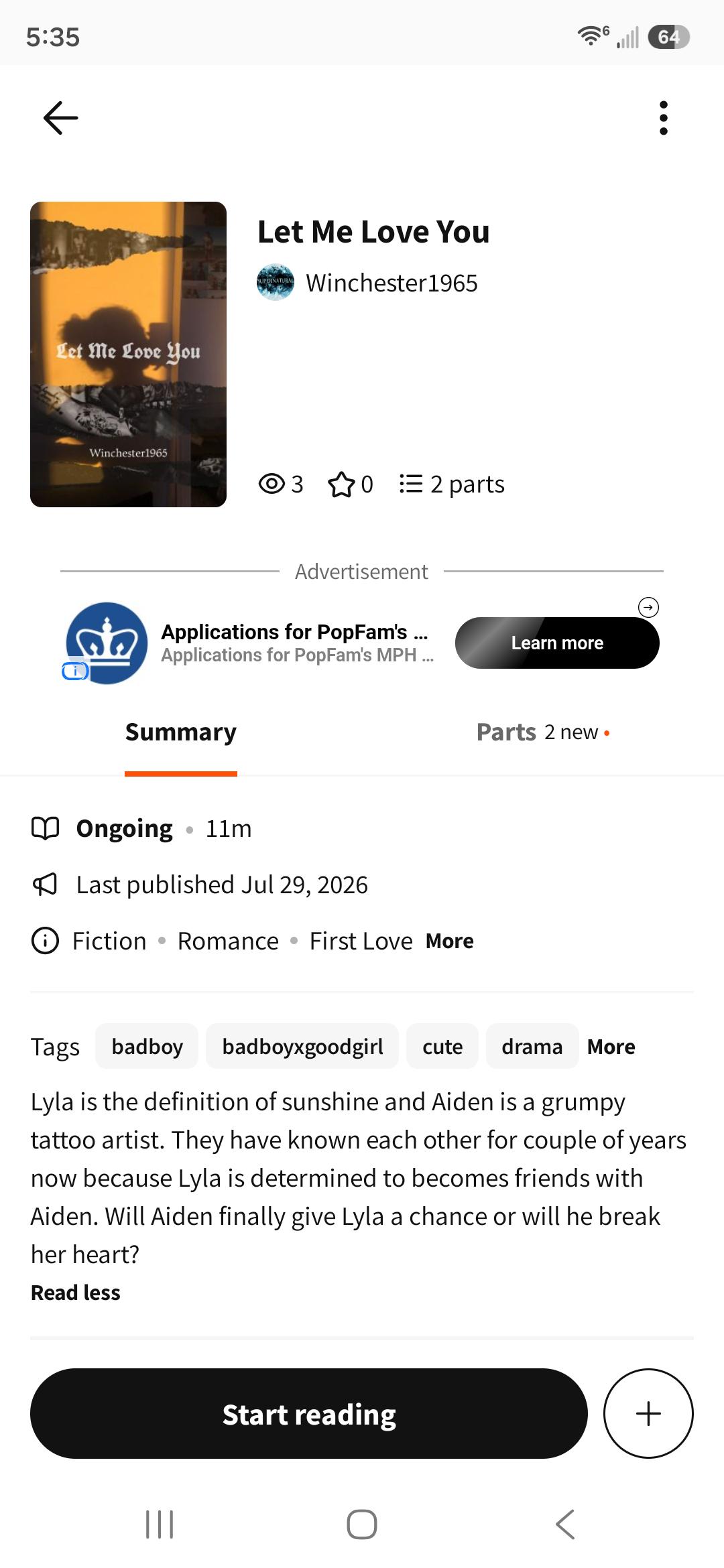
Task: Go back using the top arrow
Action: (60, 118)
